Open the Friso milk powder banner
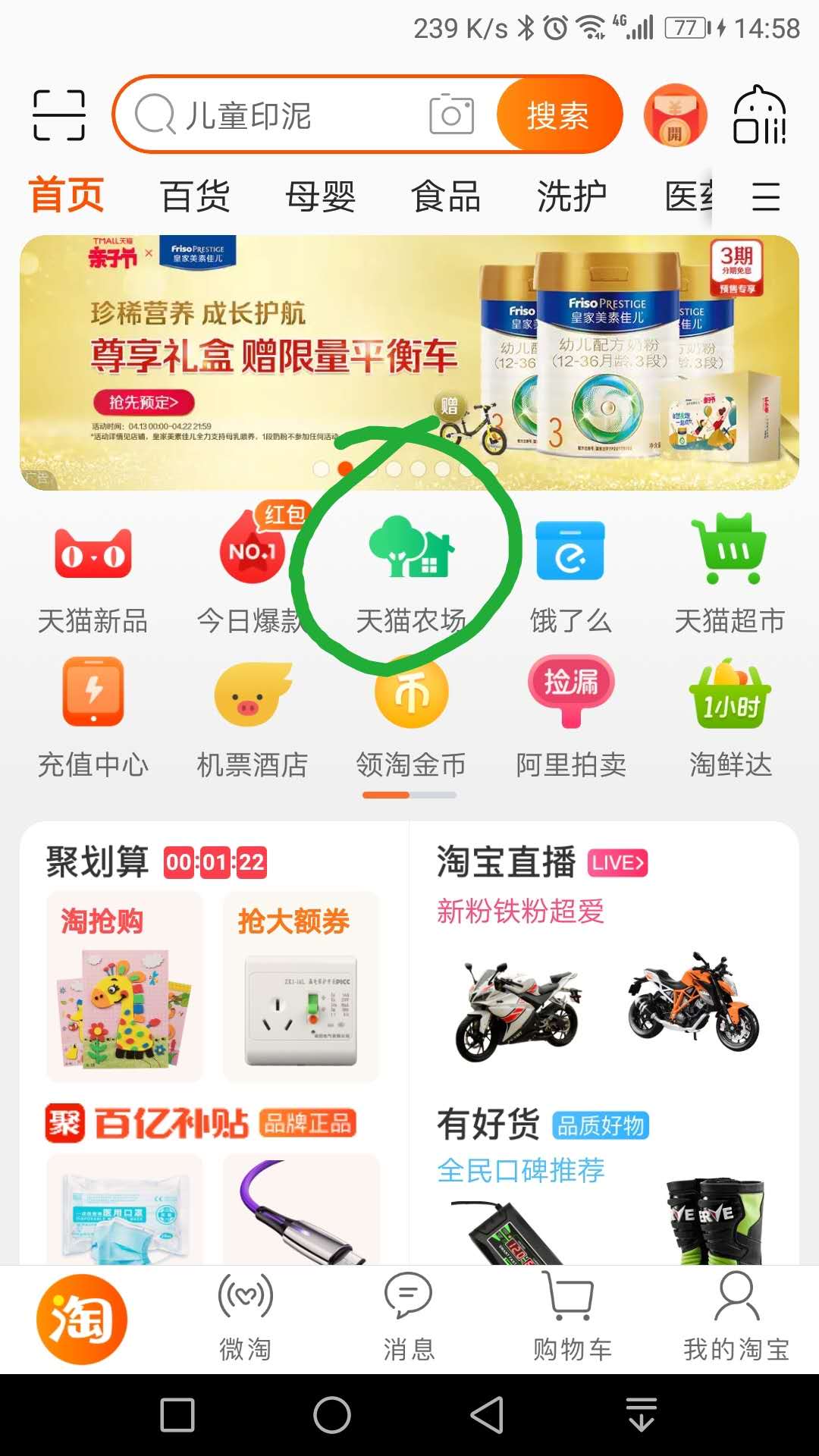Image resolution: width=819 pixels, height=1456 pixels. (x=409, y=362)
